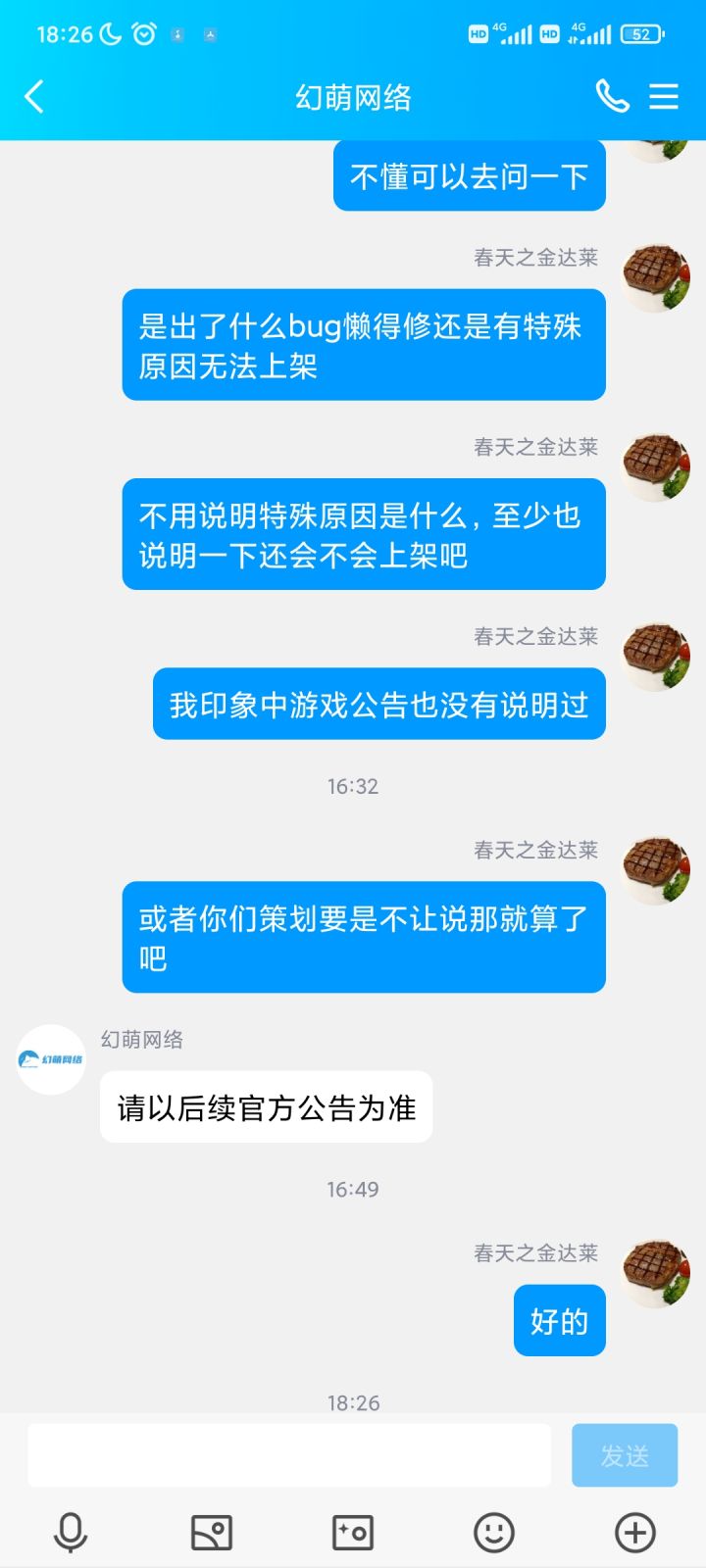
Task: Open the photo gallery picker icon
Action: coord(211,1530)
